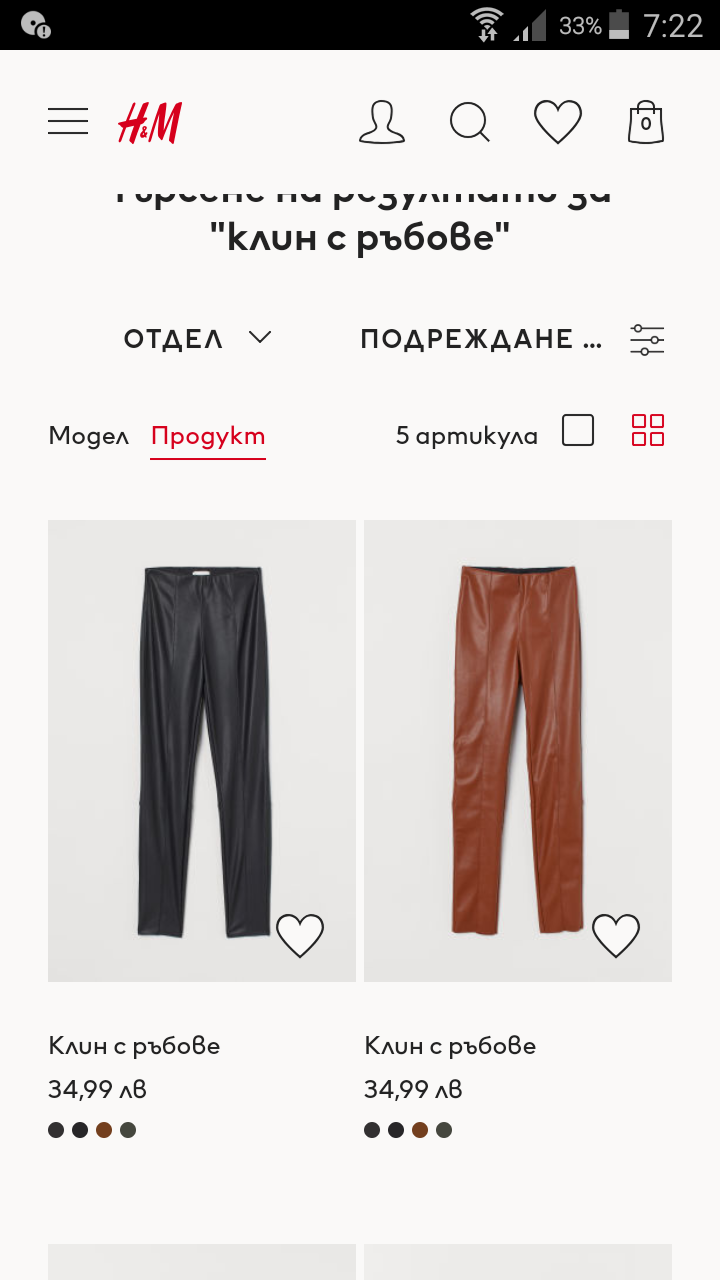Image resolution: width=720 pixels, height=1280 pixels.
Task: Open the account profile icon
Action: pos(381,122)
